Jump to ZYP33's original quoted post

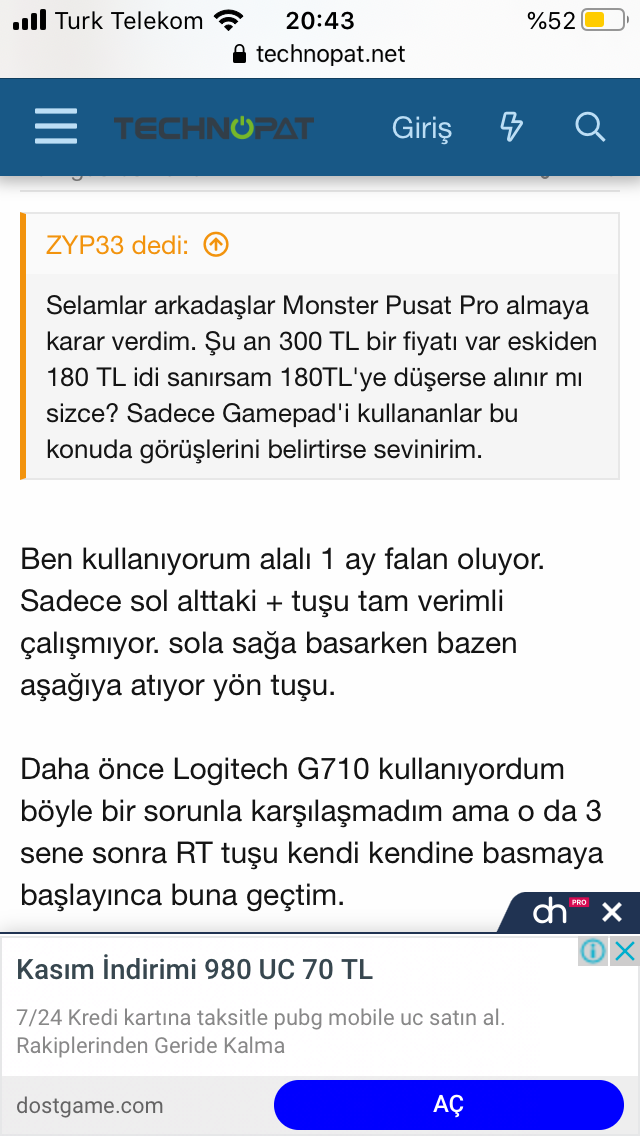click(216, 244)
